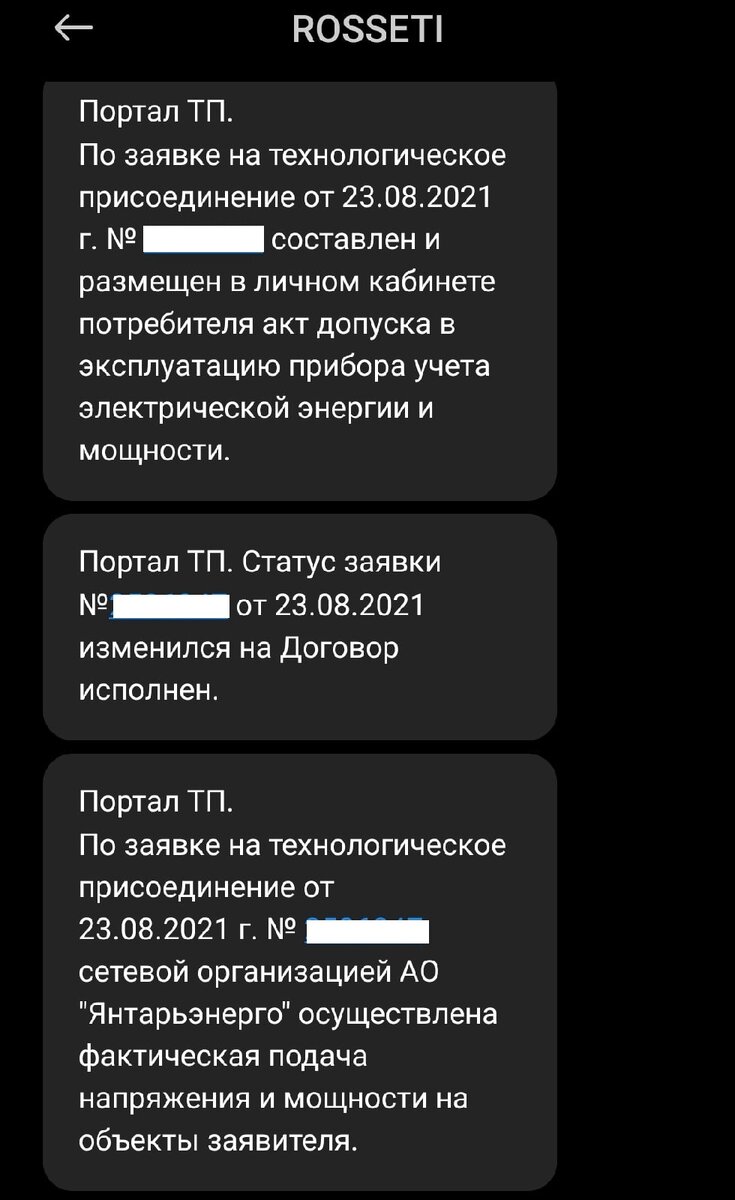
Task: Go back using the arrow icon
Action: pos(73,29)
